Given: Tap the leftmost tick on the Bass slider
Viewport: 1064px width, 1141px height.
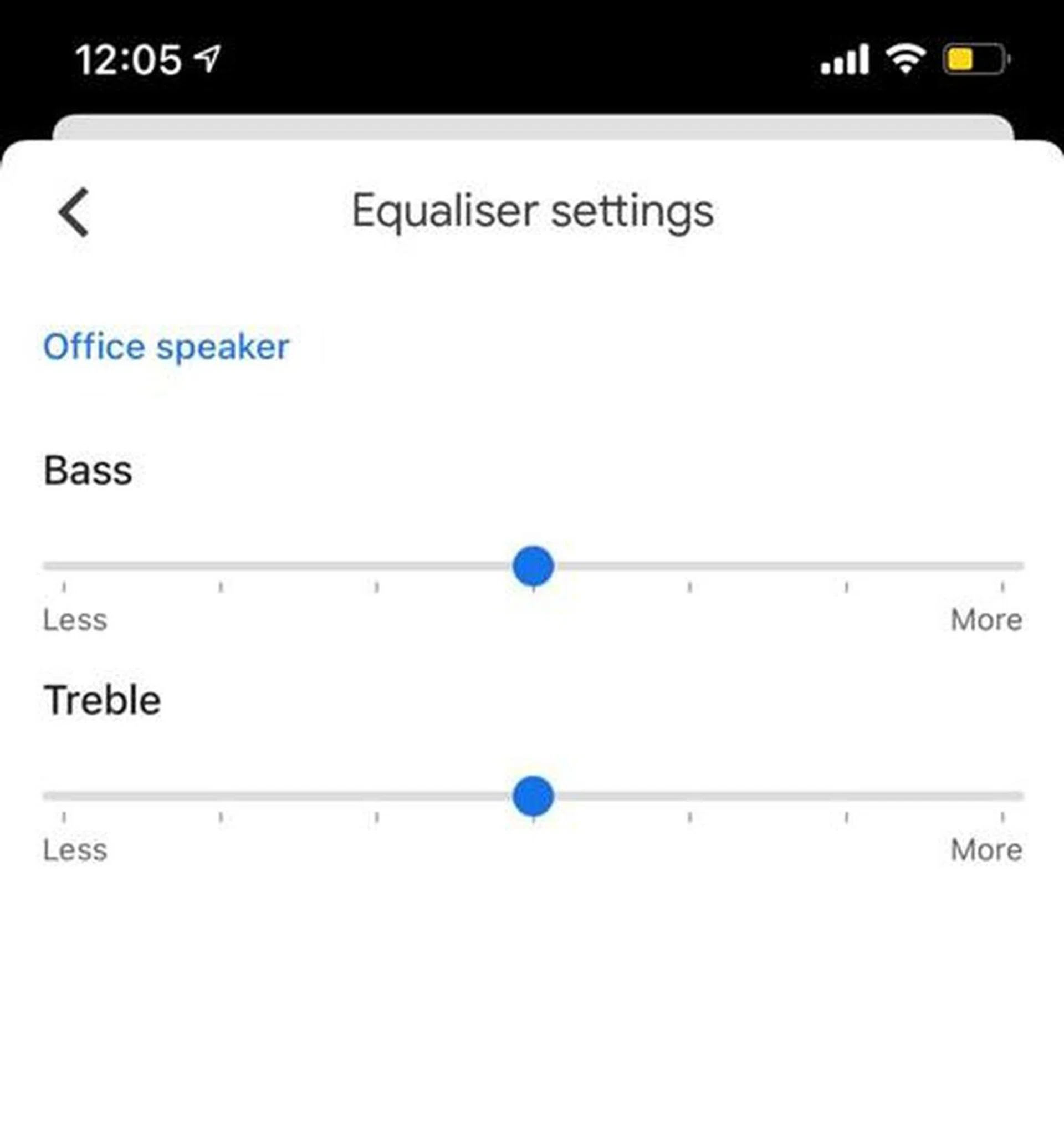Looking at the screenshot, I should coord(63,586).
